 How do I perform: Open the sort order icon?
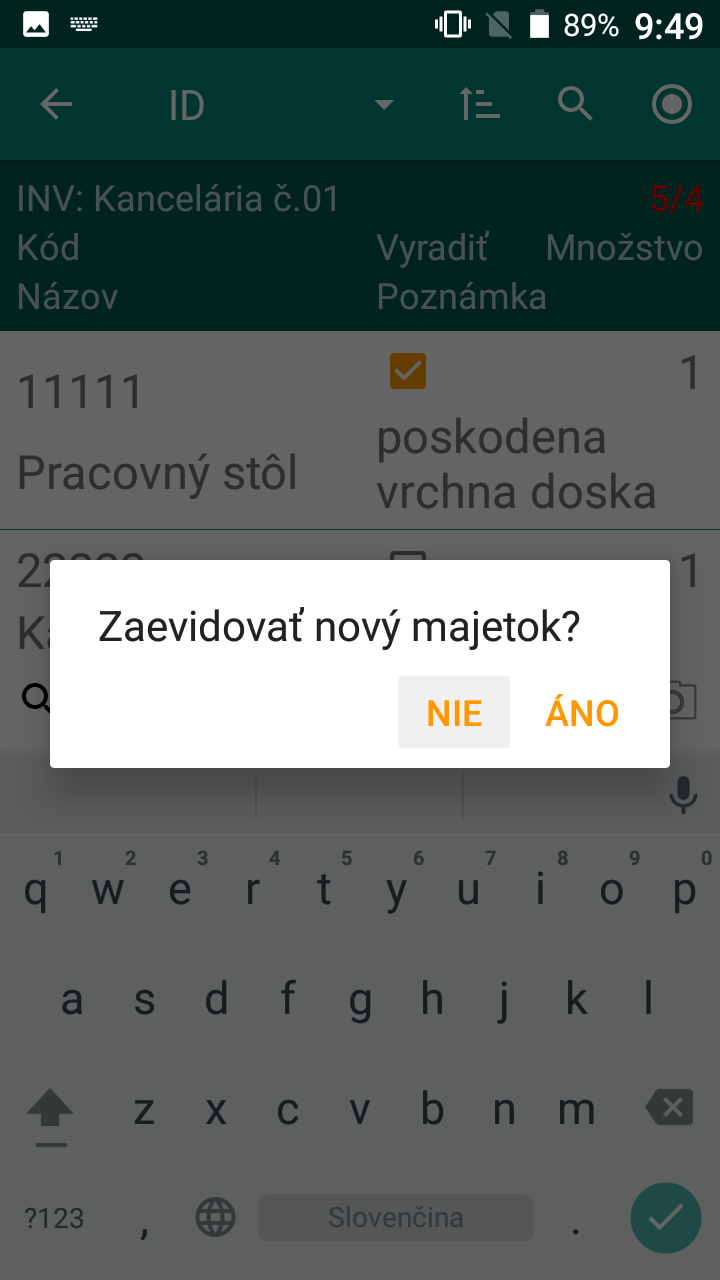[x=479, y=104]
